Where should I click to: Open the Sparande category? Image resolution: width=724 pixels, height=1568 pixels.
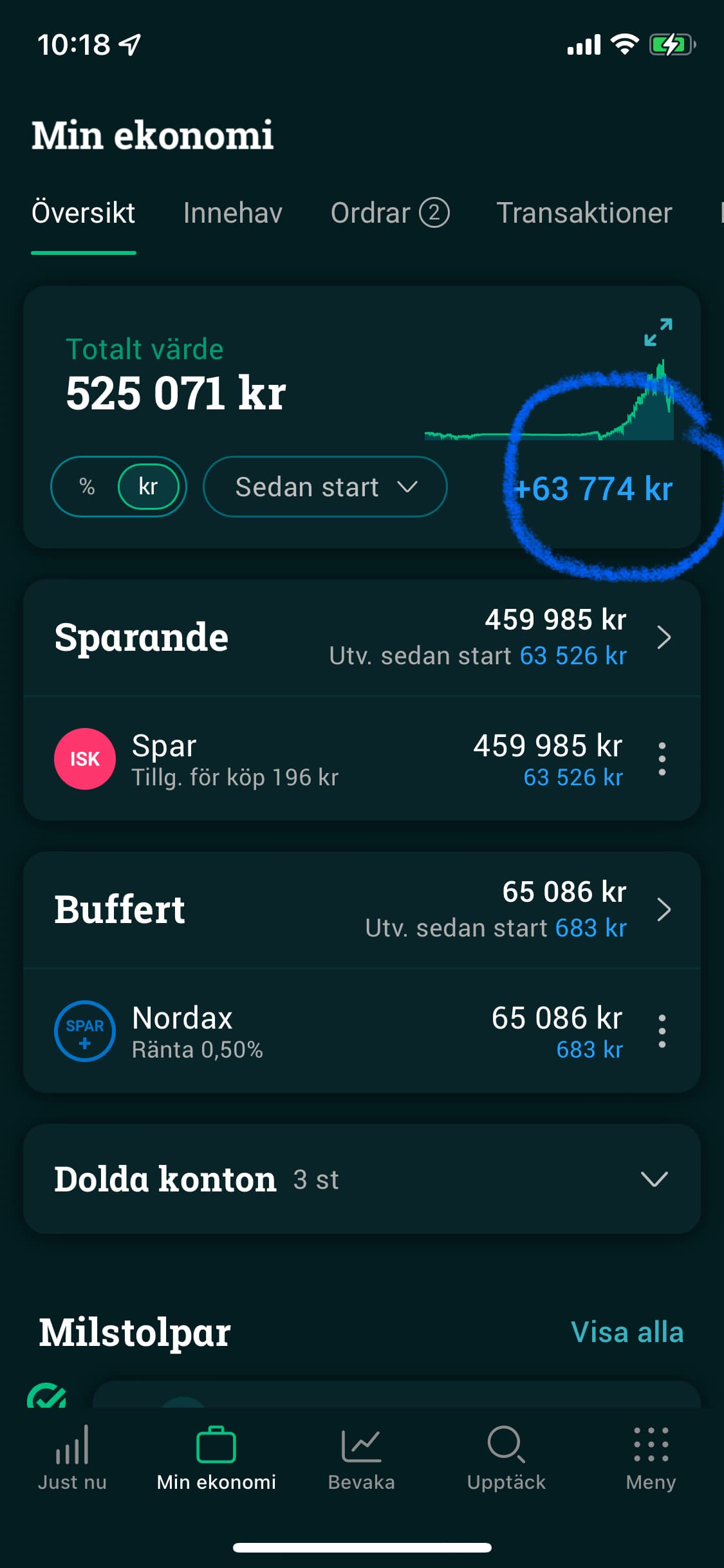click(360, 637)
